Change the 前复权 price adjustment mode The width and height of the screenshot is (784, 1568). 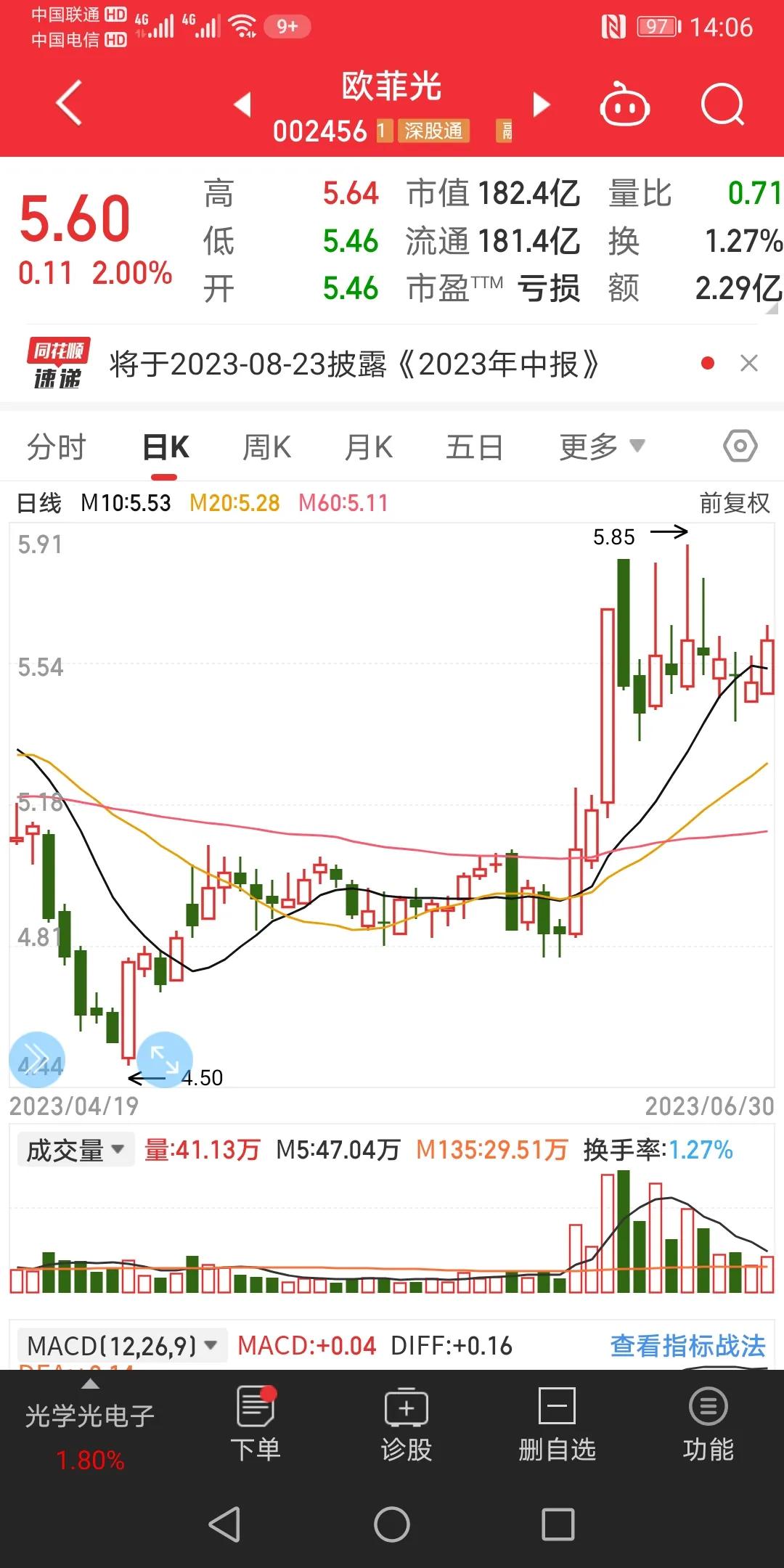coord(734,503)
